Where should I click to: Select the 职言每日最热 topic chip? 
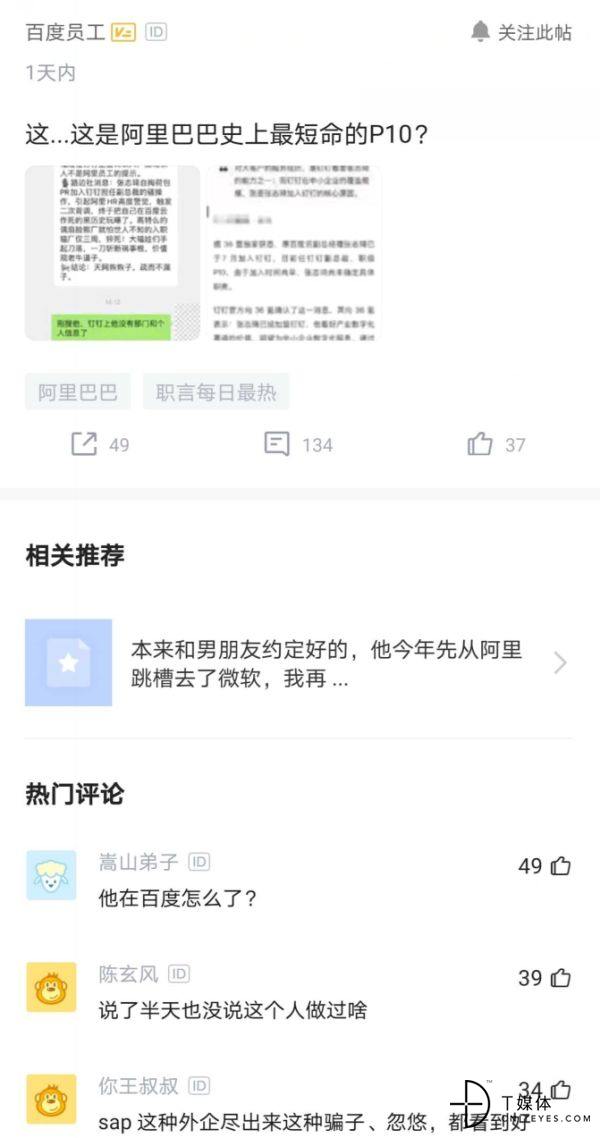[x=216, y=392]
